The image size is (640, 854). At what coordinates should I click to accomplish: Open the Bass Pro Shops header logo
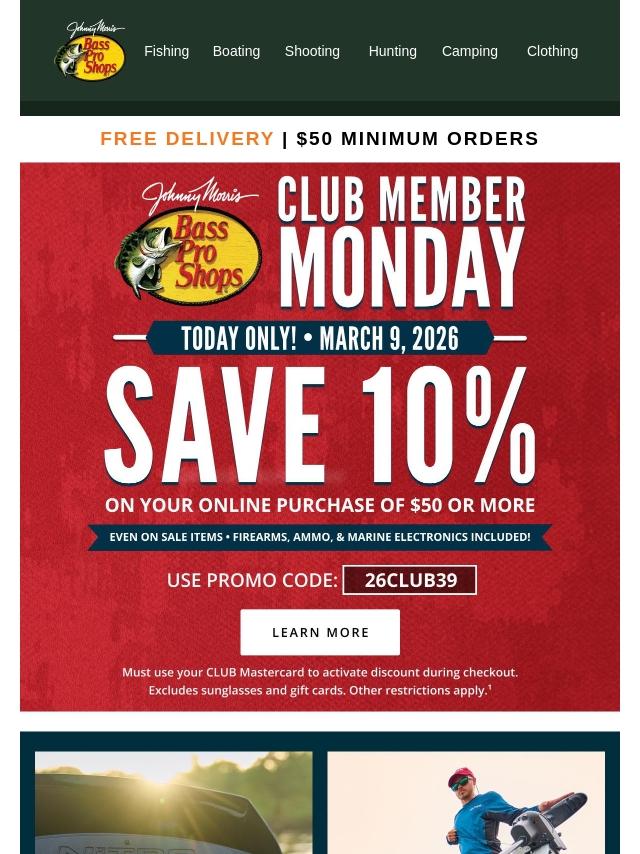point(90,51)
